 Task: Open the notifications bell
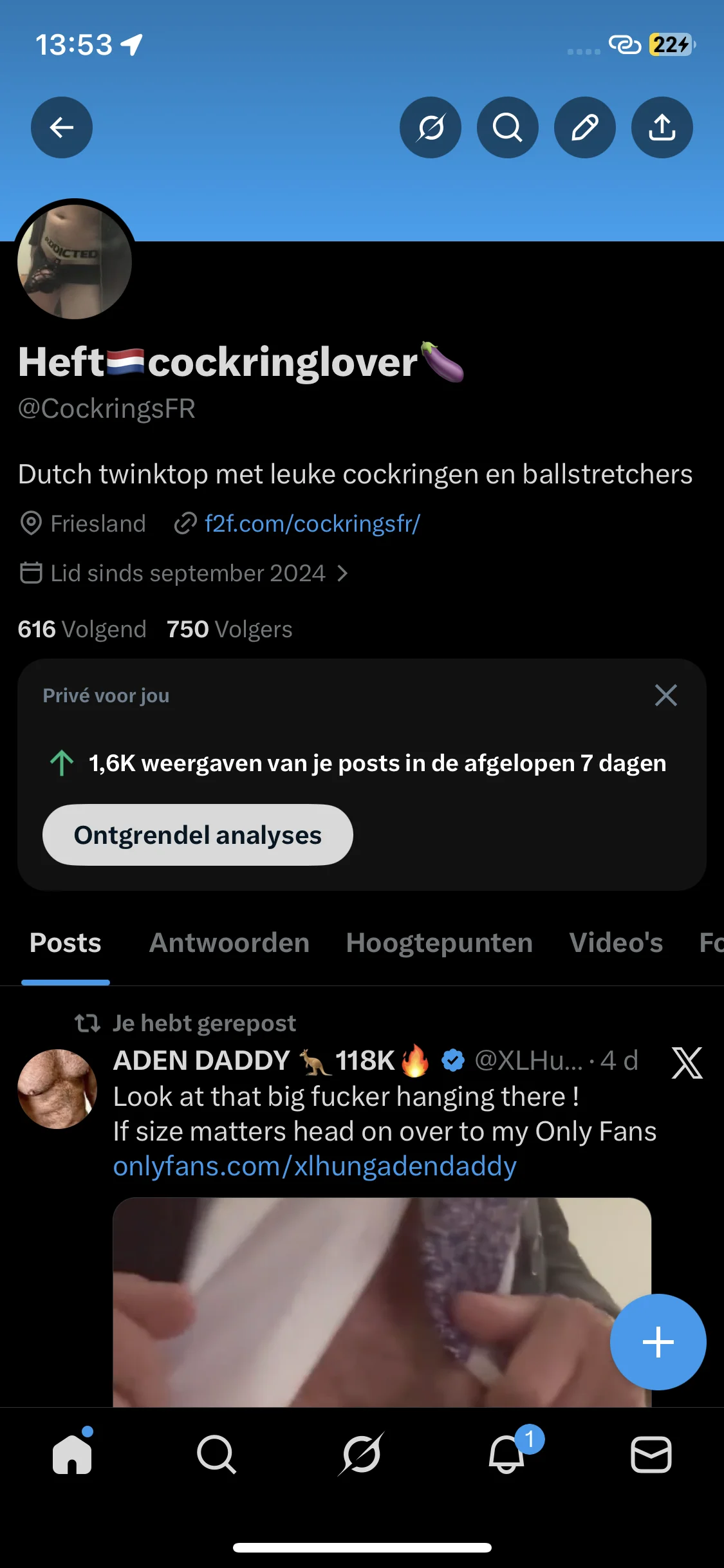point(507,1455)
